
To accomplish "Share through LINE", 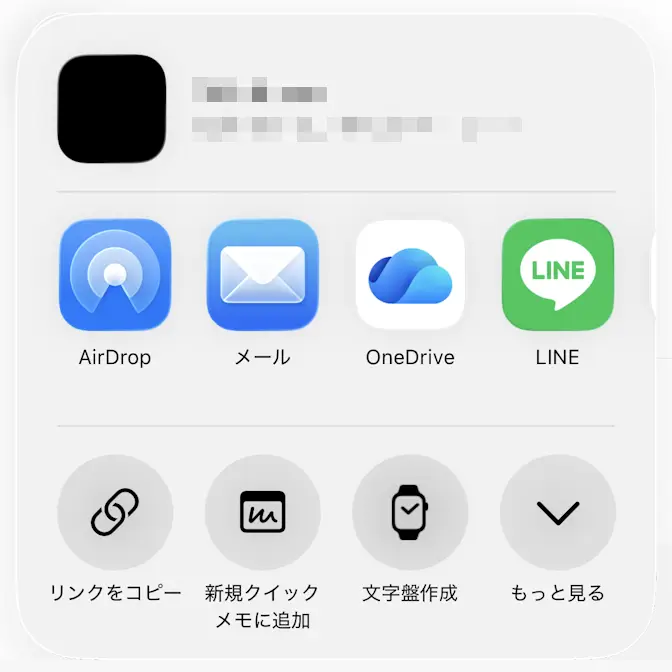I will (557, 275).
